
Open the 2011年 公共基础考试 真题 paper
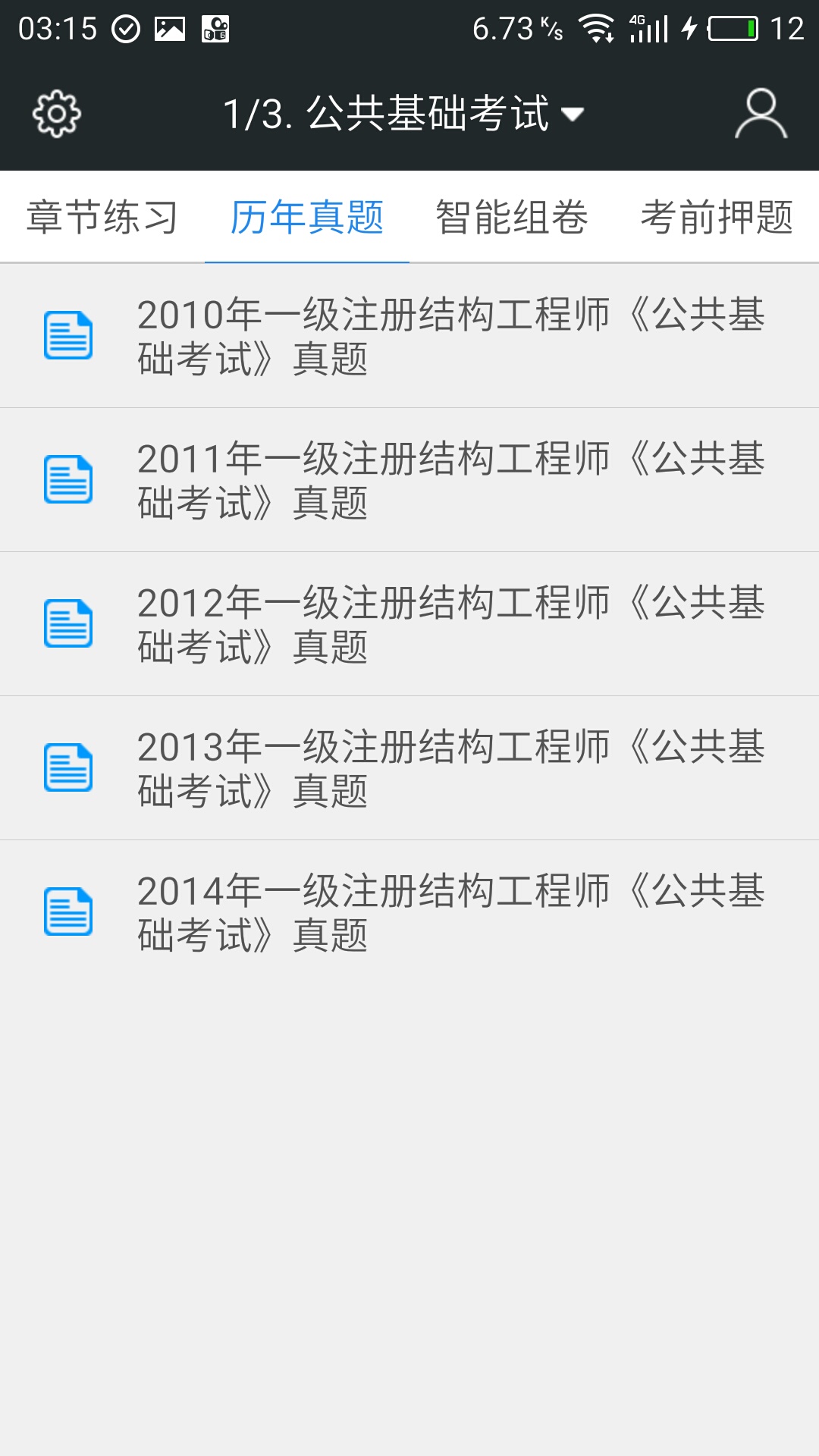pos(409,480)
